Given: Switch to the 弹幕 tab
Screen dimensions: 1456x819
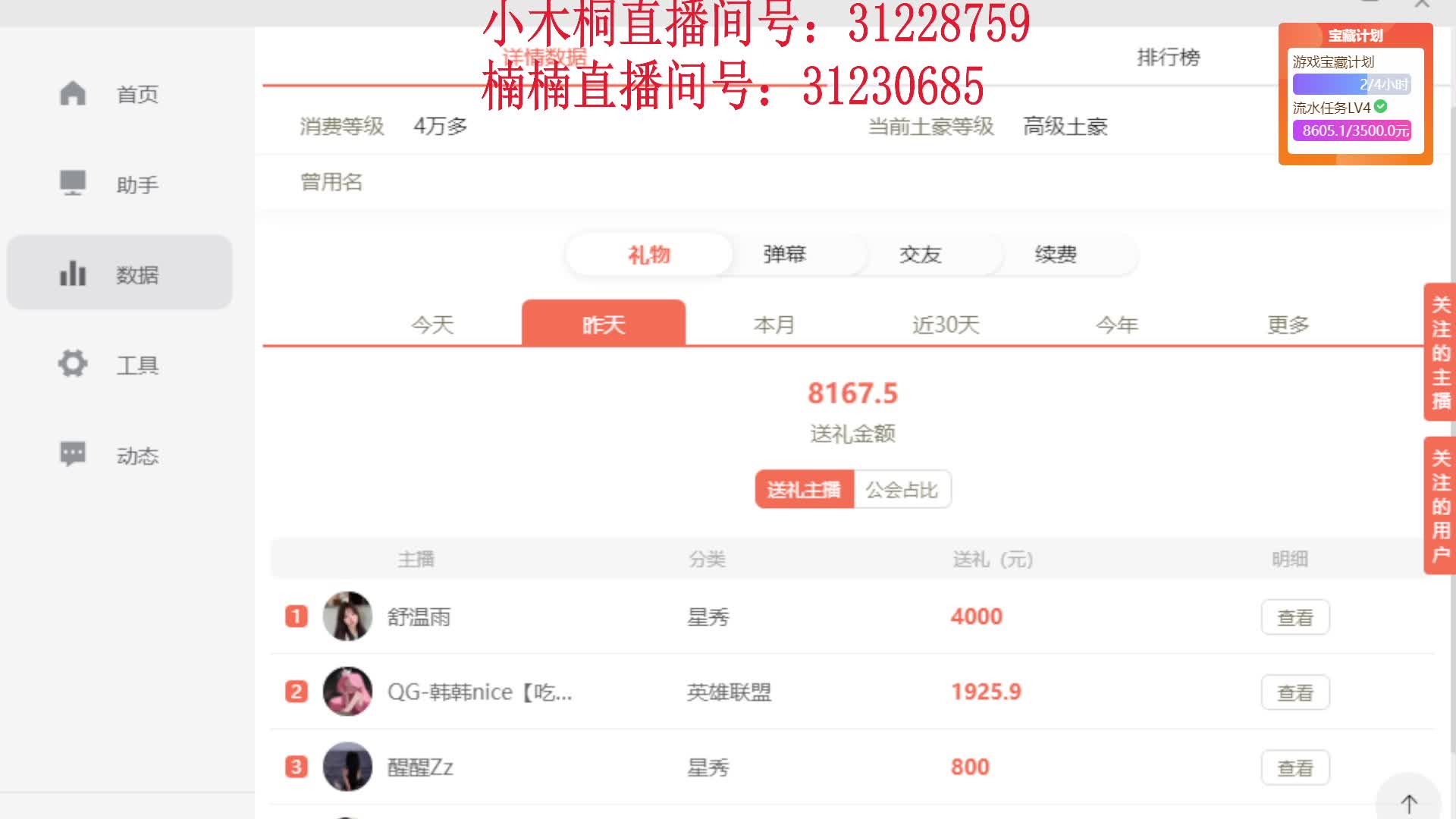Looking at the screenshot, I should pyautogui.click(x=784, y=254).
